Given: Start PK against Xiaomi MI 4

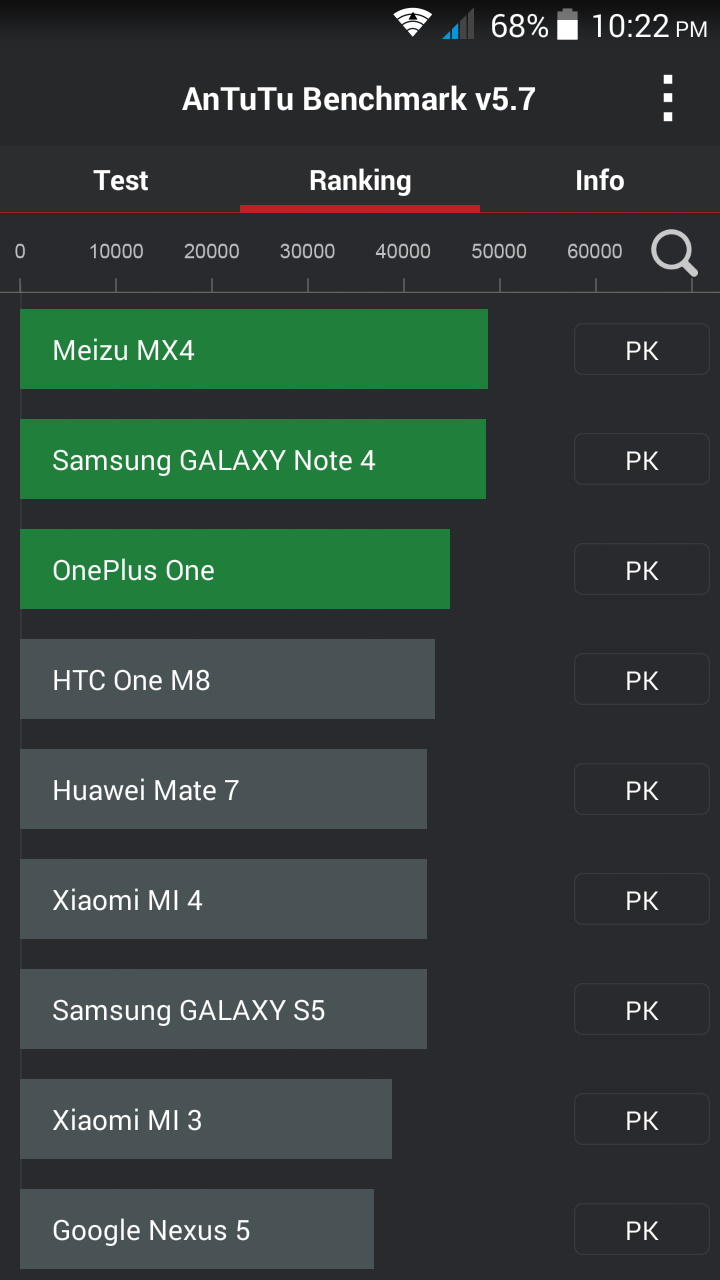Looking at the screenshot, I should [641, 900].
